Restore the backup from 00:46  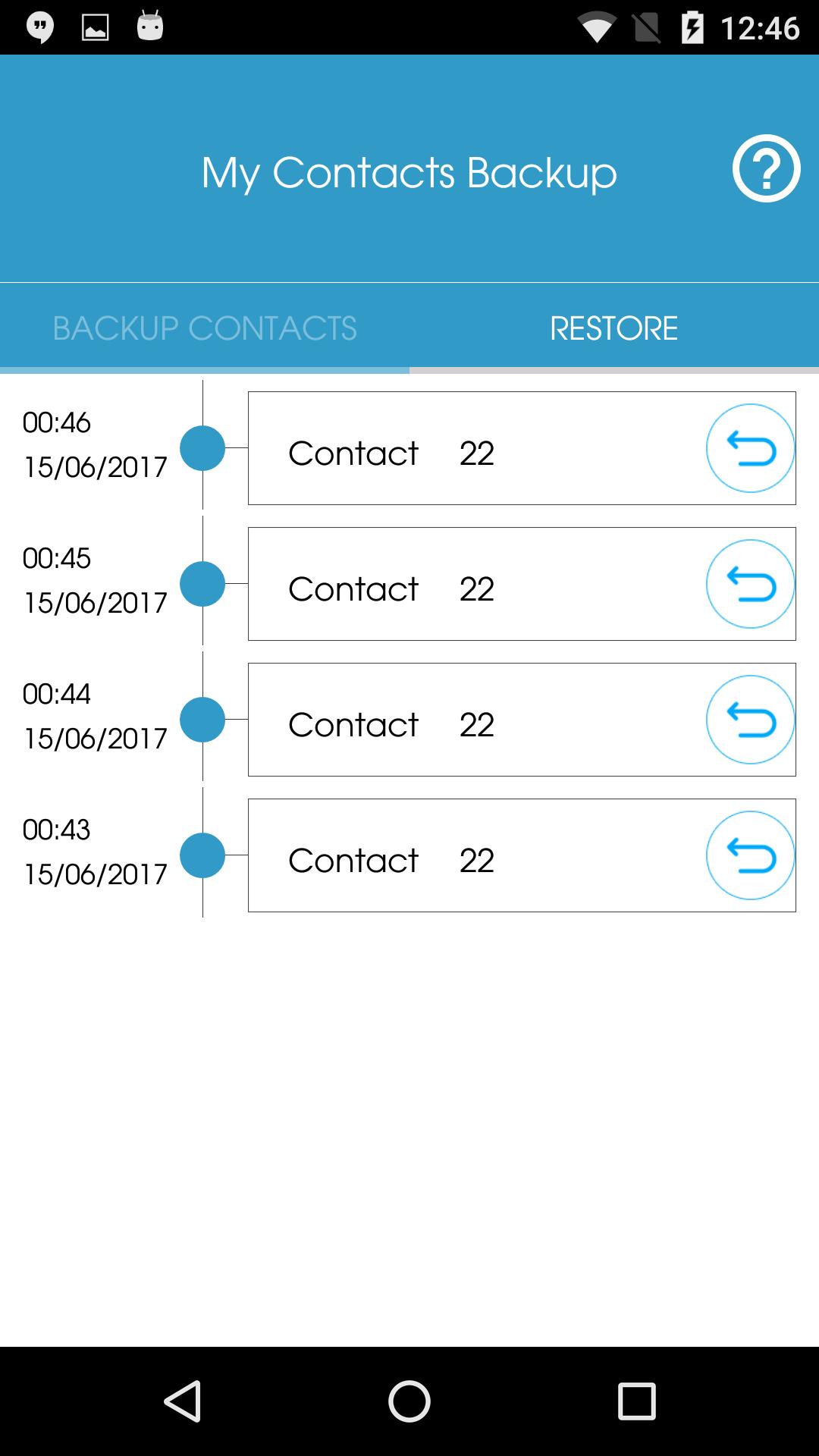750,448
